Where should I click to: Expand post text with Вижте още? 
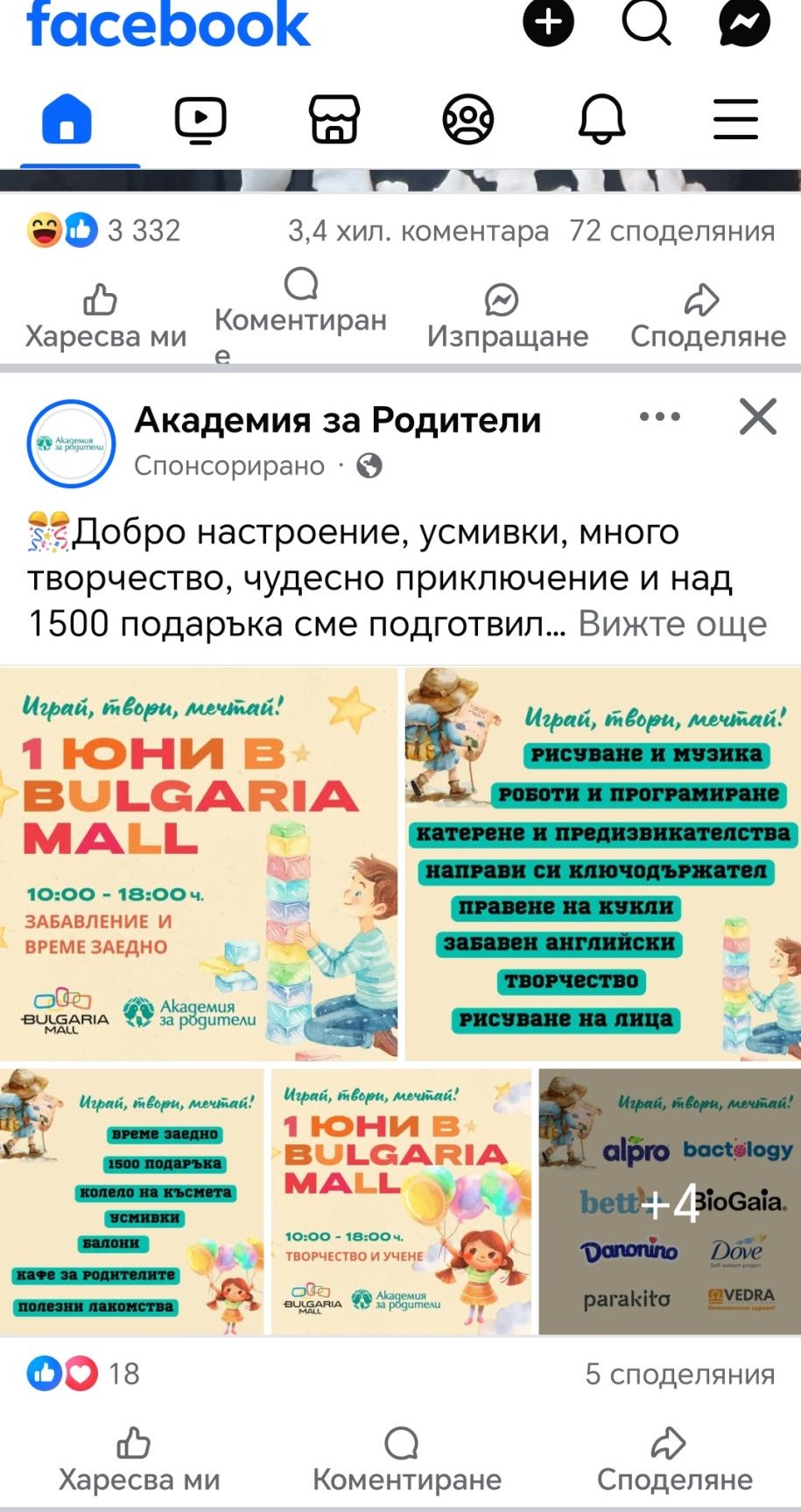[672, 624]
